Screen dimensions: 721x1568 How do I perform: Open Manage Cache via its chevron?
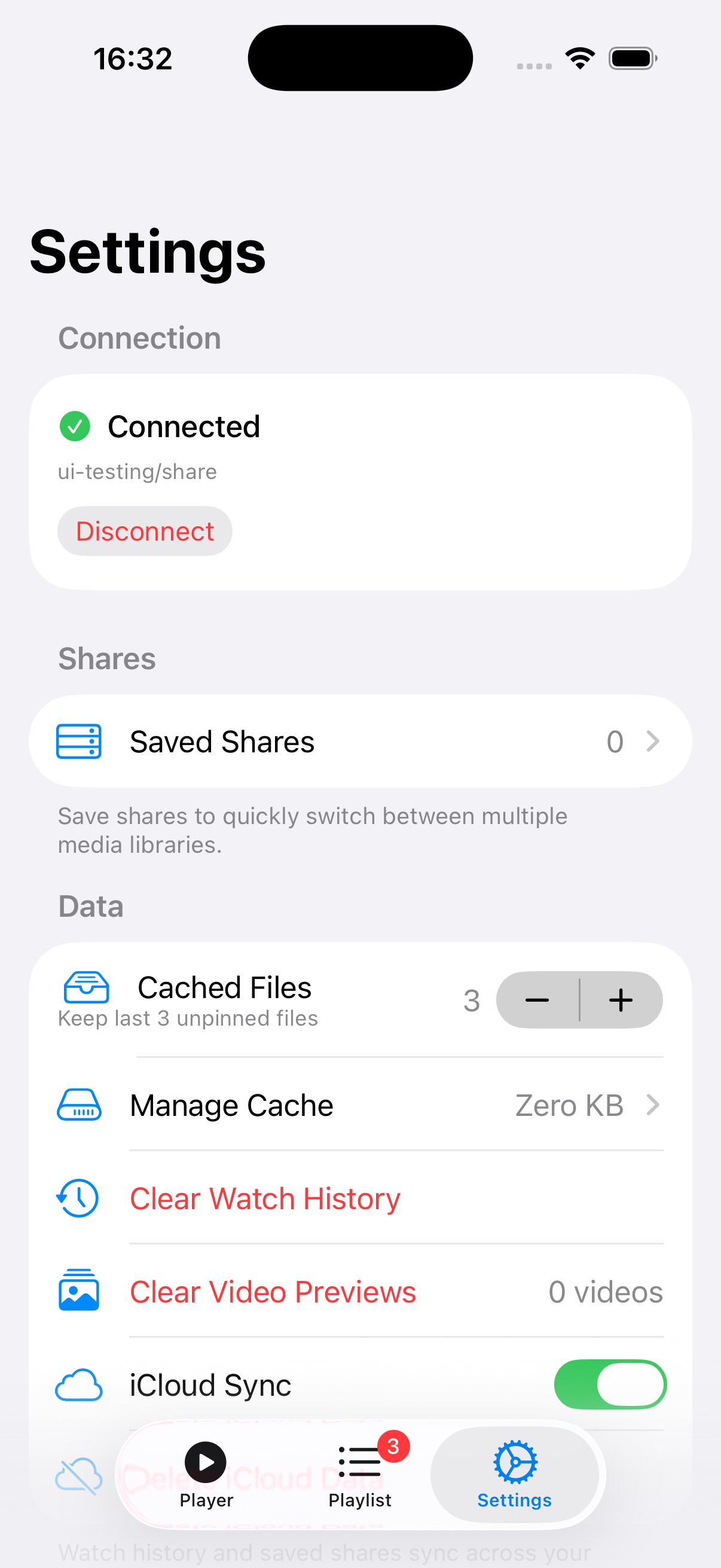[653, 1105]
